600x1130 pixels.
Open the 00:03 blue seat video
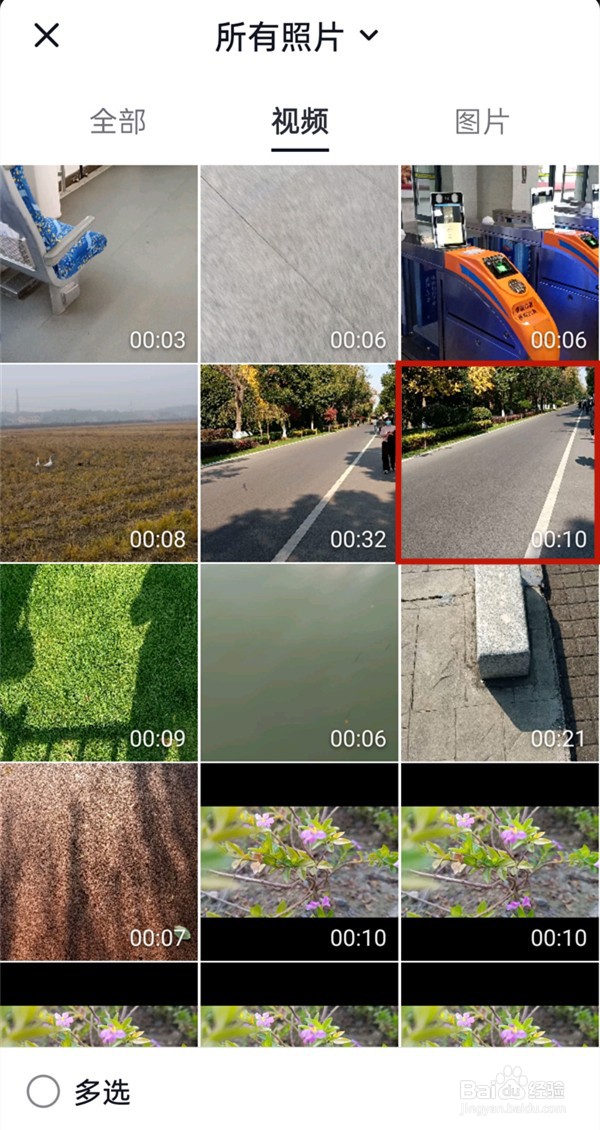[x=99, y=263]
